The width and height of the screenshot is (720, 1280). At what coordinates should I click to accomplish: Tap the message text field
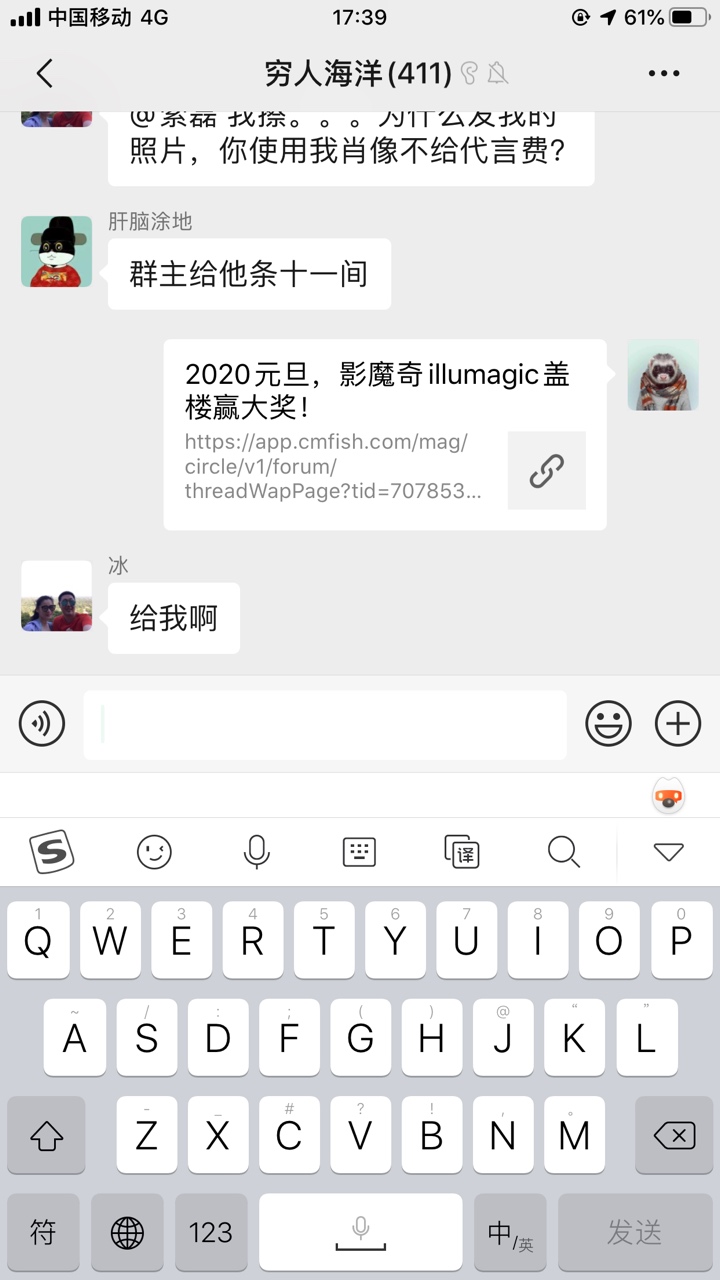click(325, 724)
